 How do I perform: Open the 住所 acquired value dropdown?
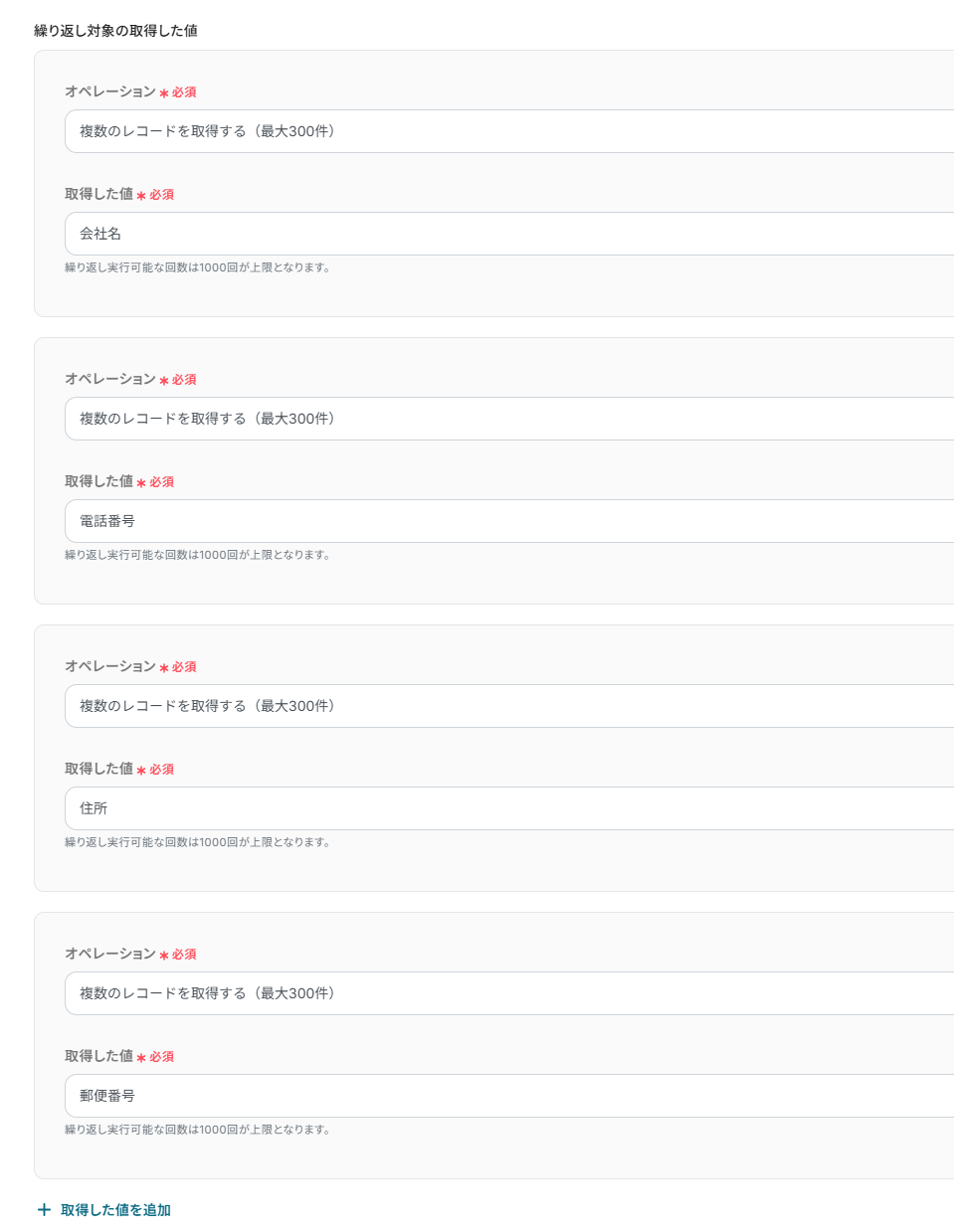pos(507,808)
